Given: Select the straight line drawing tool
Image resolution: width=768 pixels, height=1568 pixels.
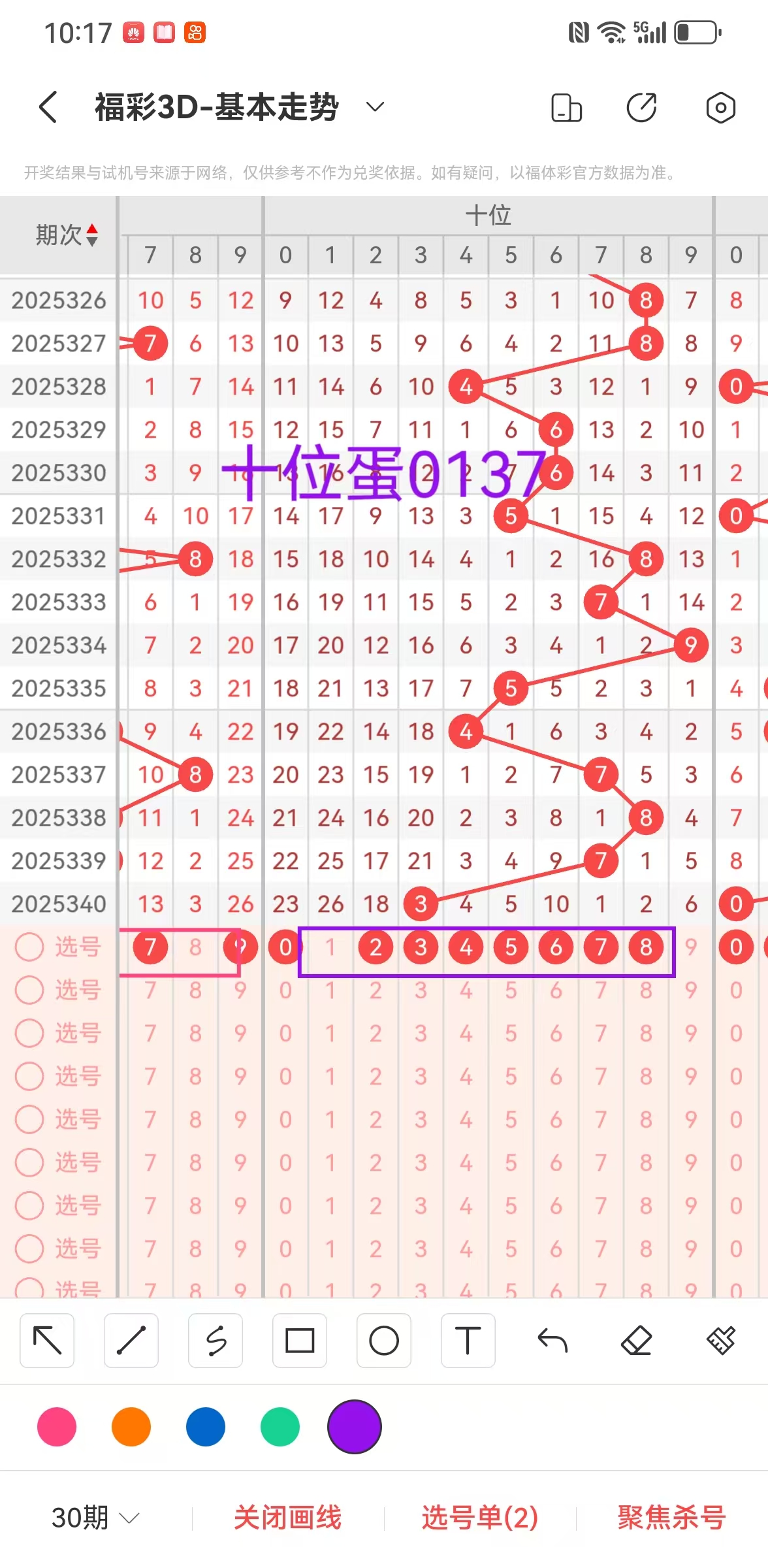Looking at the screenshot, I should pos(131,1341).
